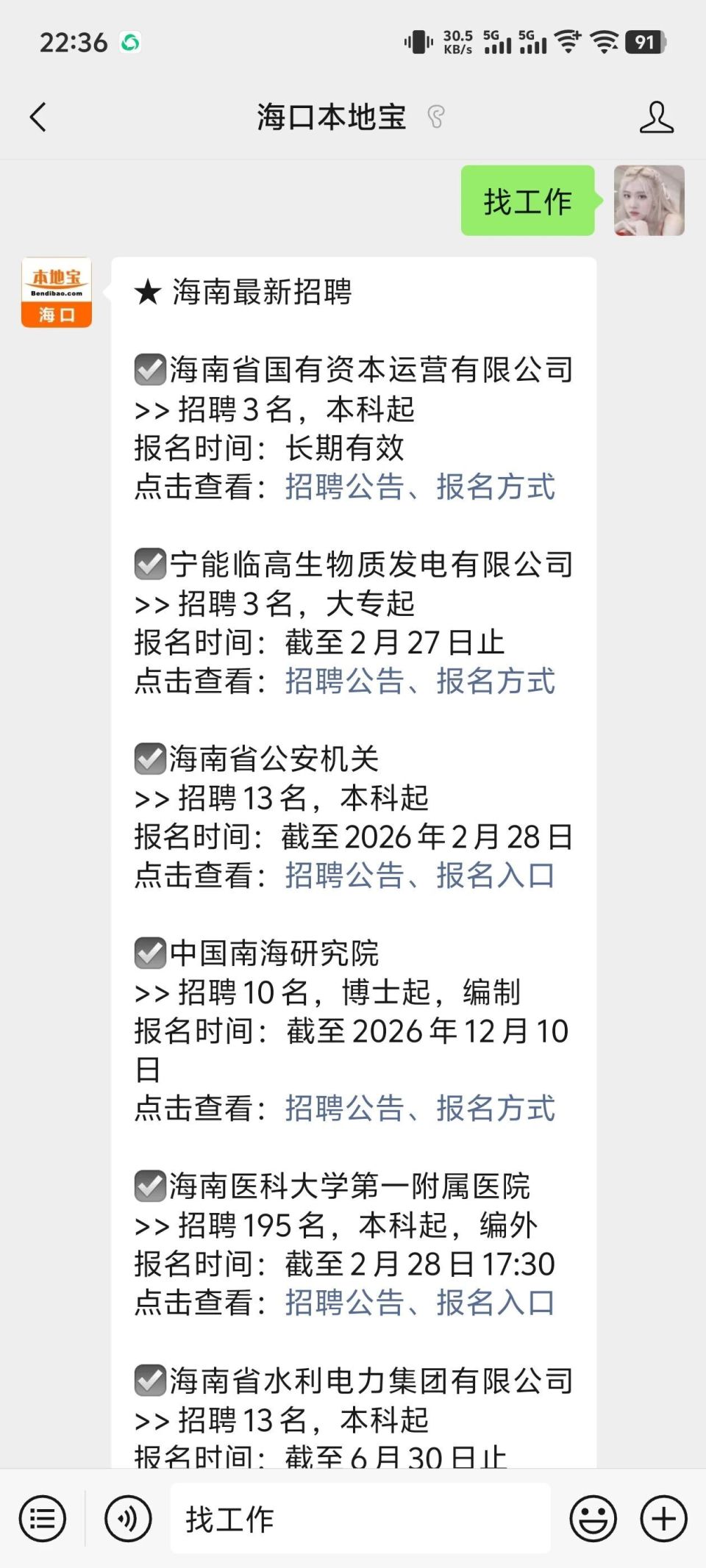
Task: Tap the Wi-Fi icon in the status bar
Action: pyautogui.click(x=568, y=43)
